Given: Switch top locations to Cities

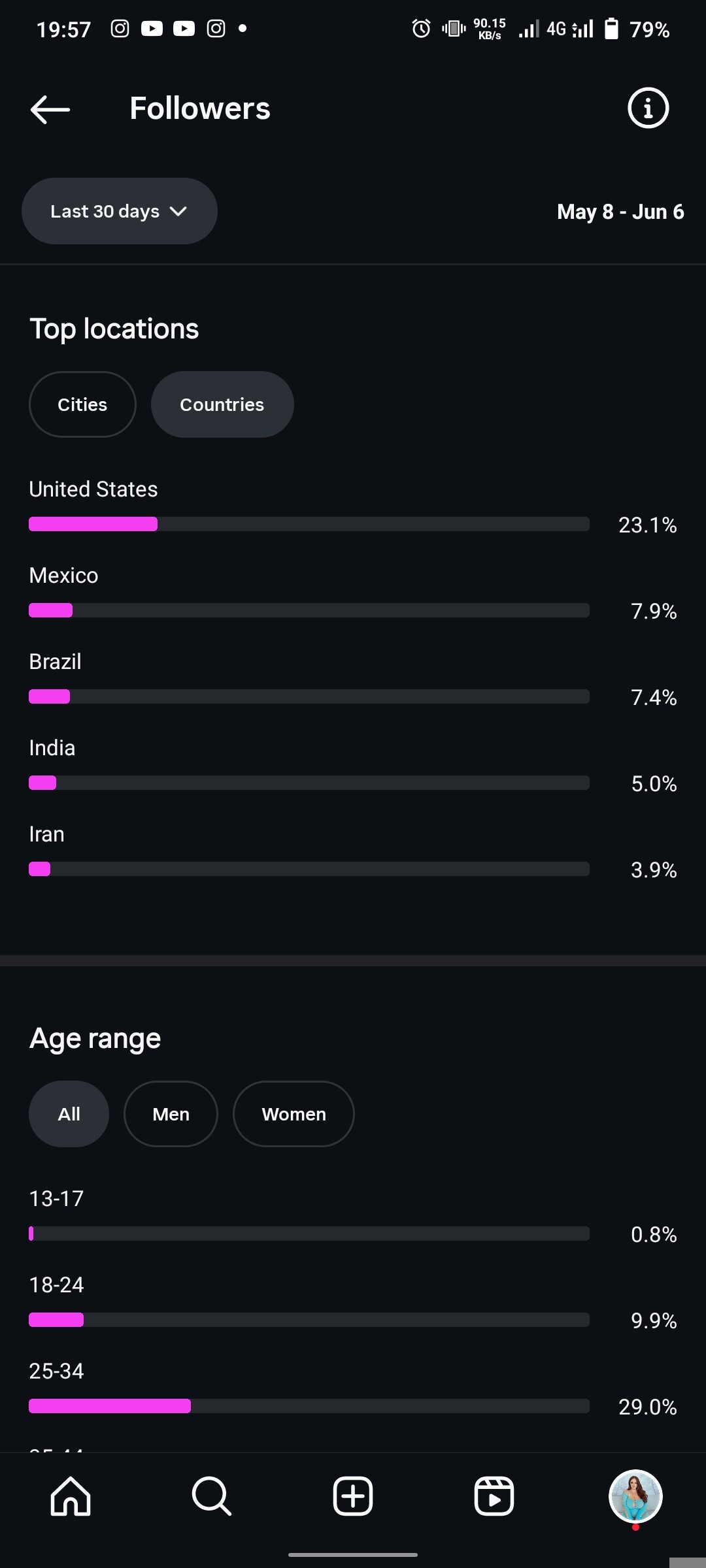Looking at the screenshot, I should coord(82,404).
